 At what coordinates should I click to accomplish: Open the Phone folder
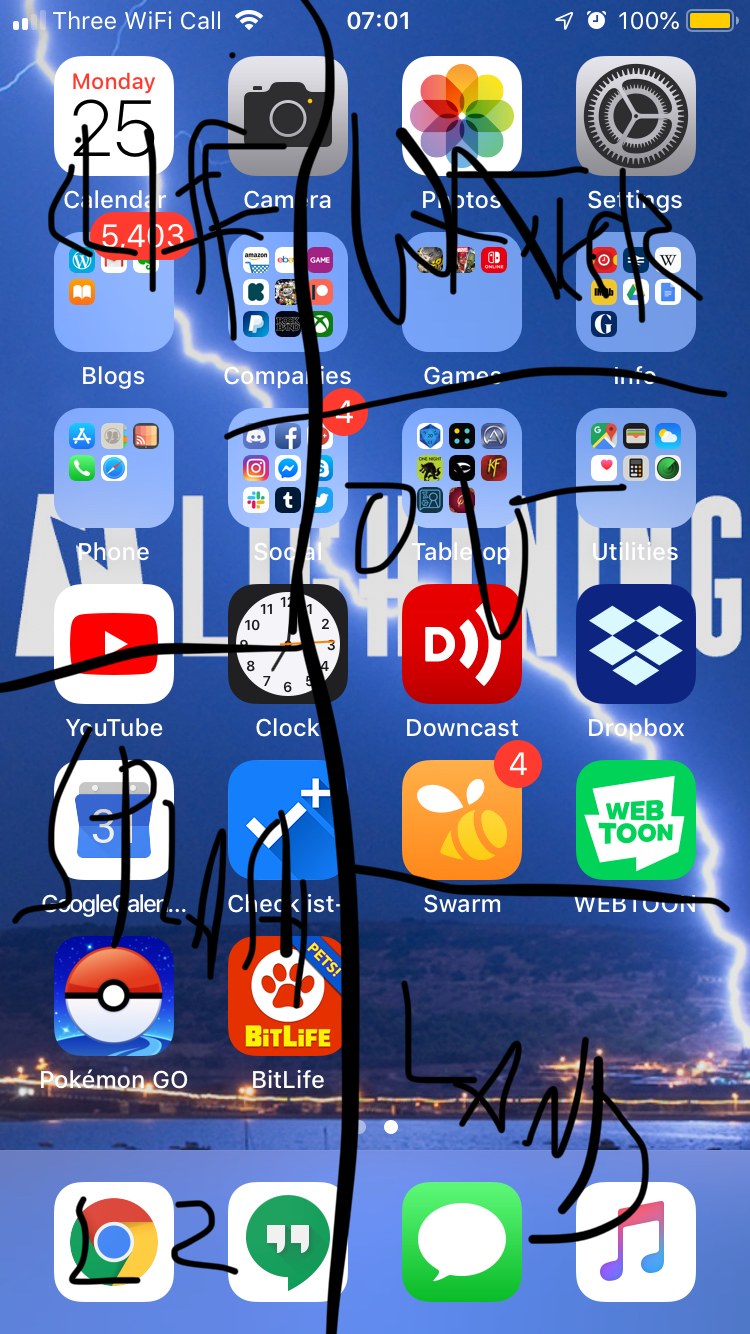pyautogui.click(x=113, y=468)
